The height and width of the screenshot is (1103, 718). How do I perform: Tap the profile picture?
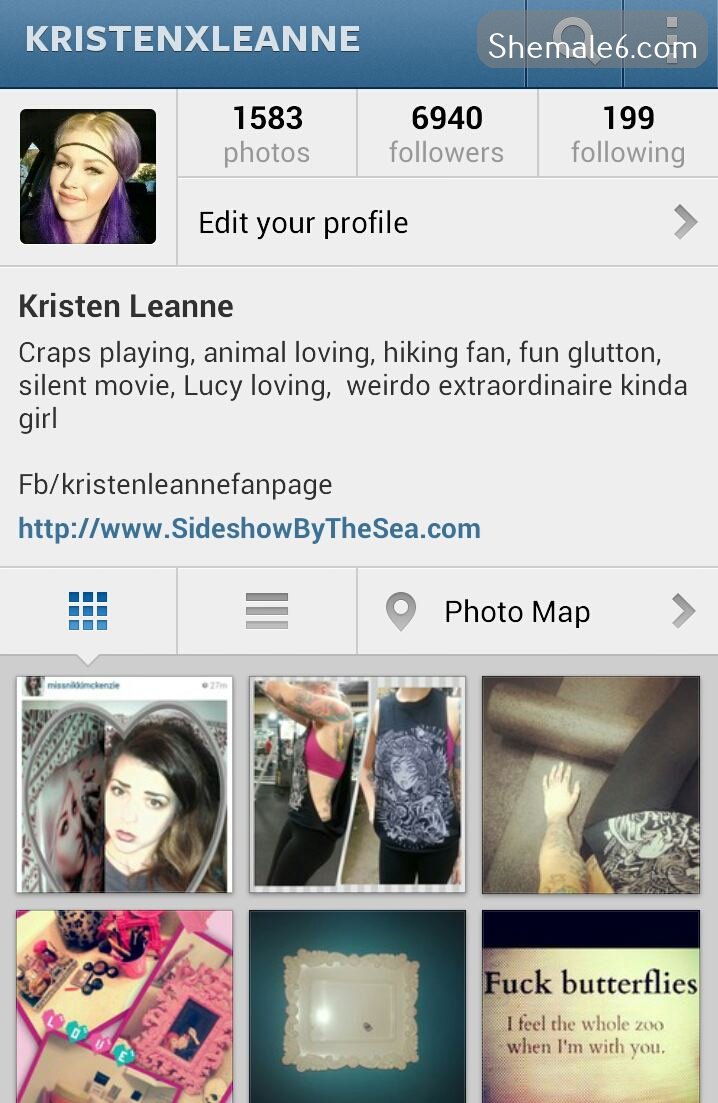tap(88, 177)
